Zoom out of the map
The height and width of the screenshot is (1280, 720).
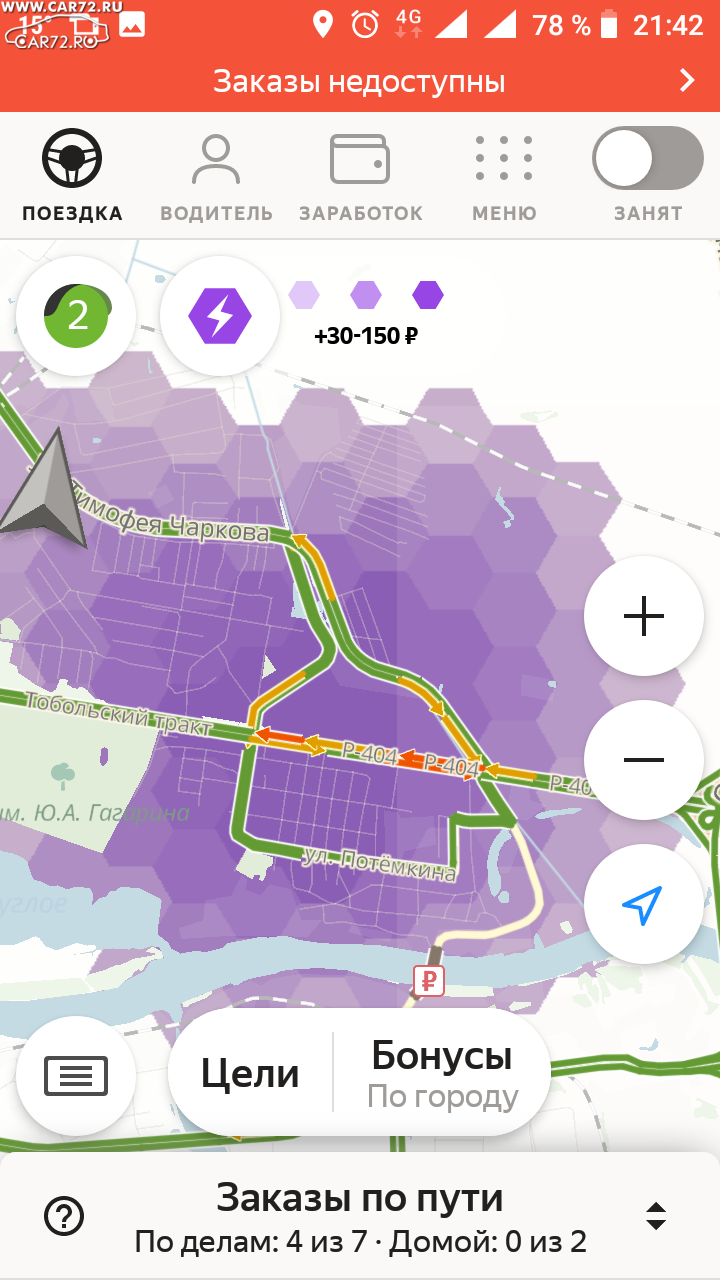pyautogui.click(x=644, y=760)
